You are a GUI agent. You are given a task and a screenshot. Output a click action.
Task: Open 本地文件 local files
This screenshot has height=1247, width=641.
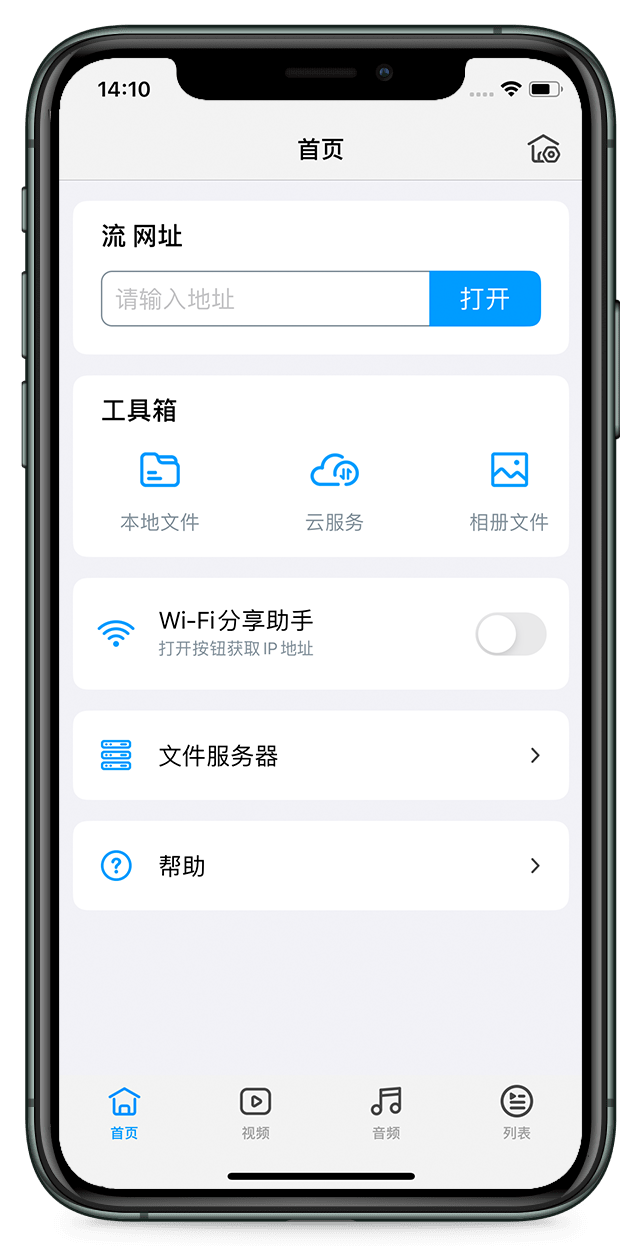click(160, 490)
